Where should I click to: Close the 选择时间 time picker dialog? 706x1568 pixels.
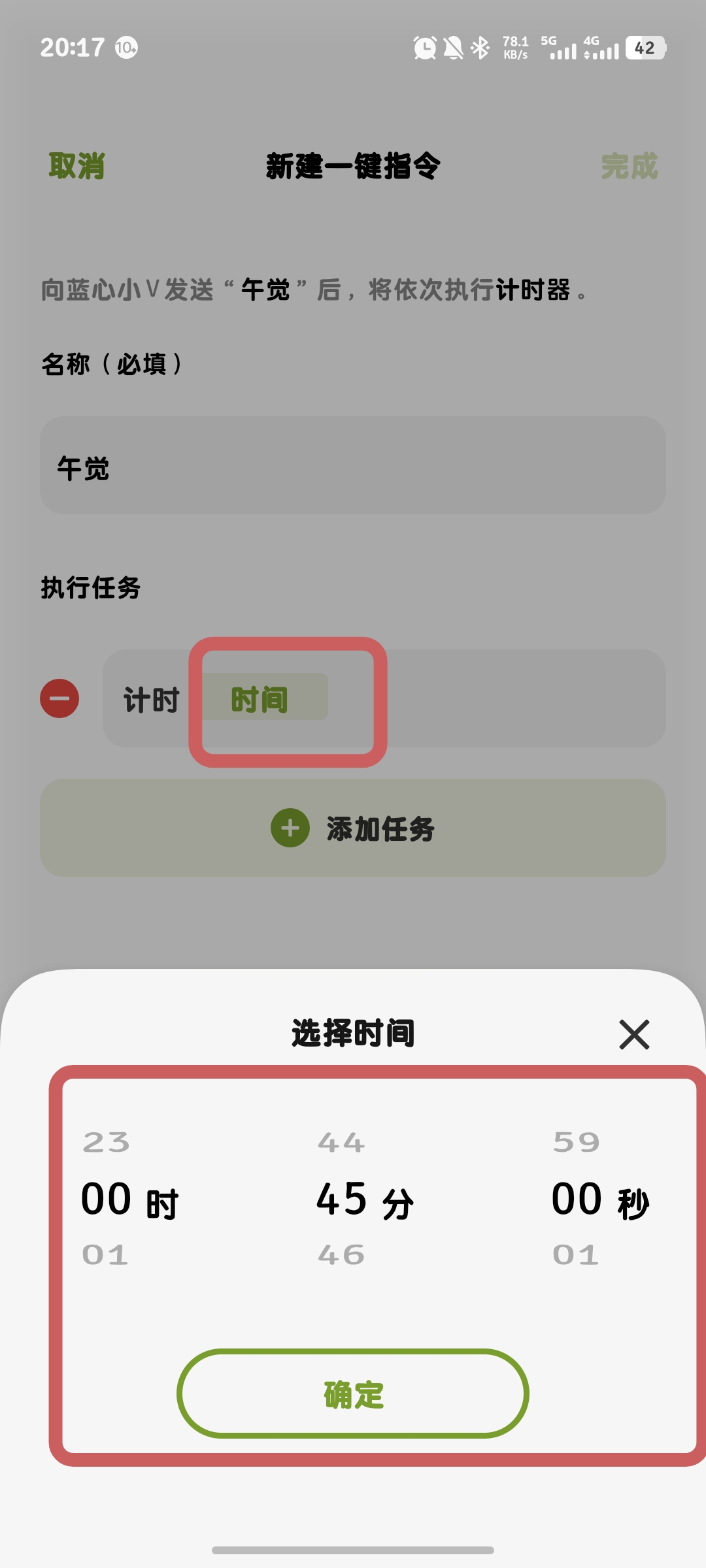(633, 1035)
